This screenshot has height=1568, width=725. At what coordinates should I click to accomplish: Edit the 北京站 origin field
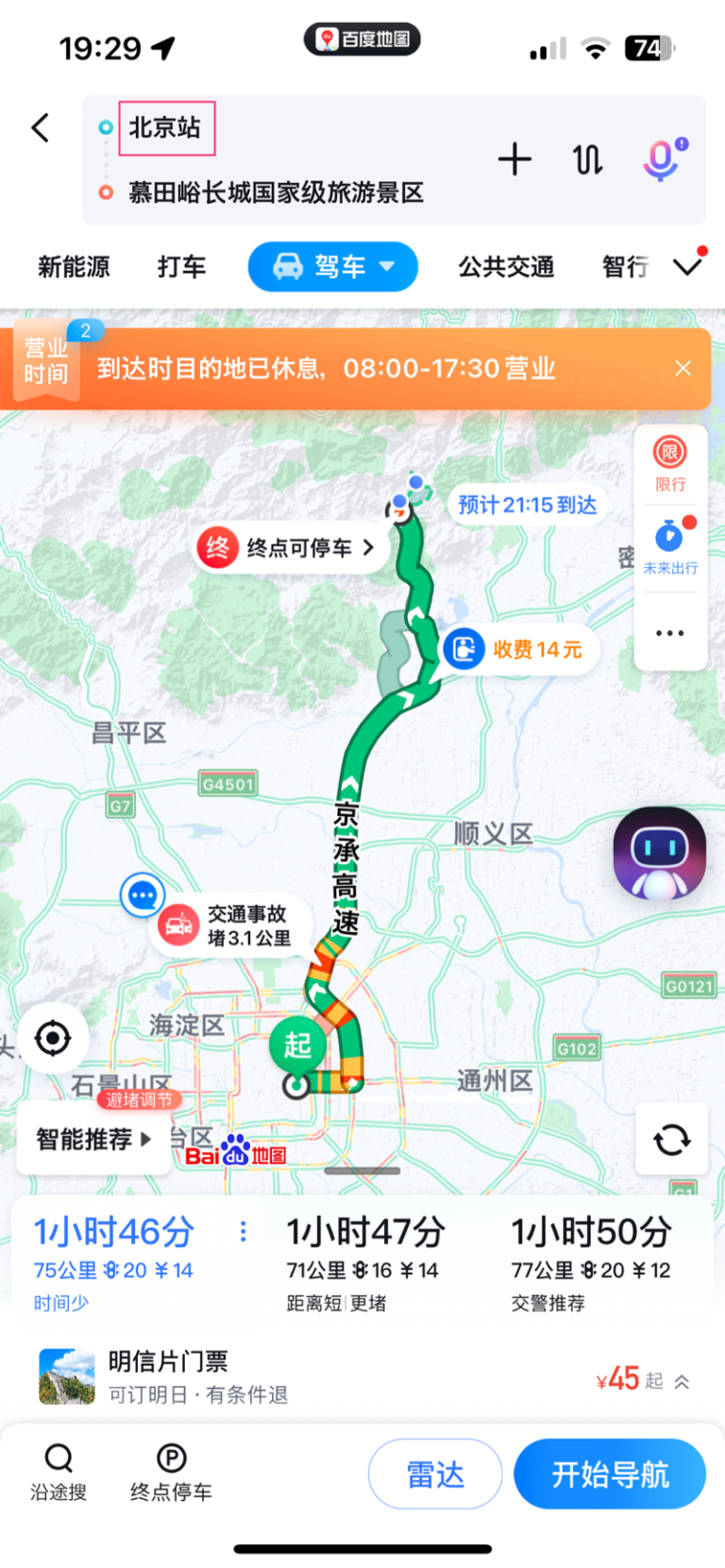coord(166,129)
